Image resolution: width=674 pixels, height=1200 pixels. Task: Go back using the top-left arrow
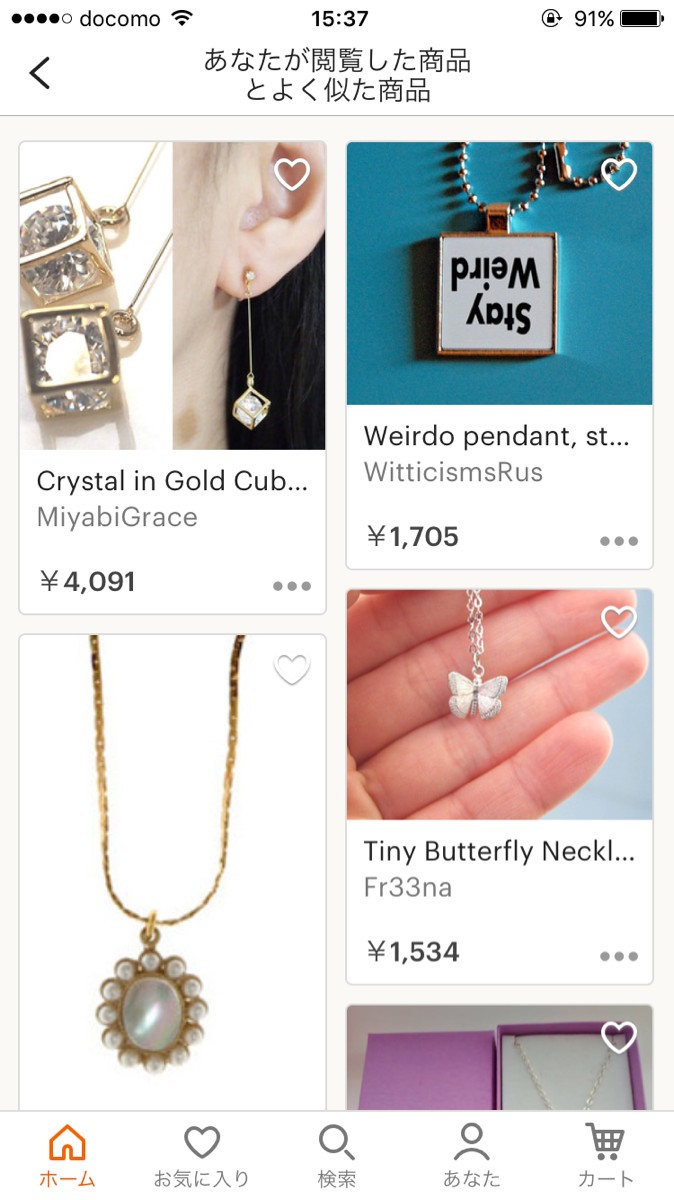40,73
